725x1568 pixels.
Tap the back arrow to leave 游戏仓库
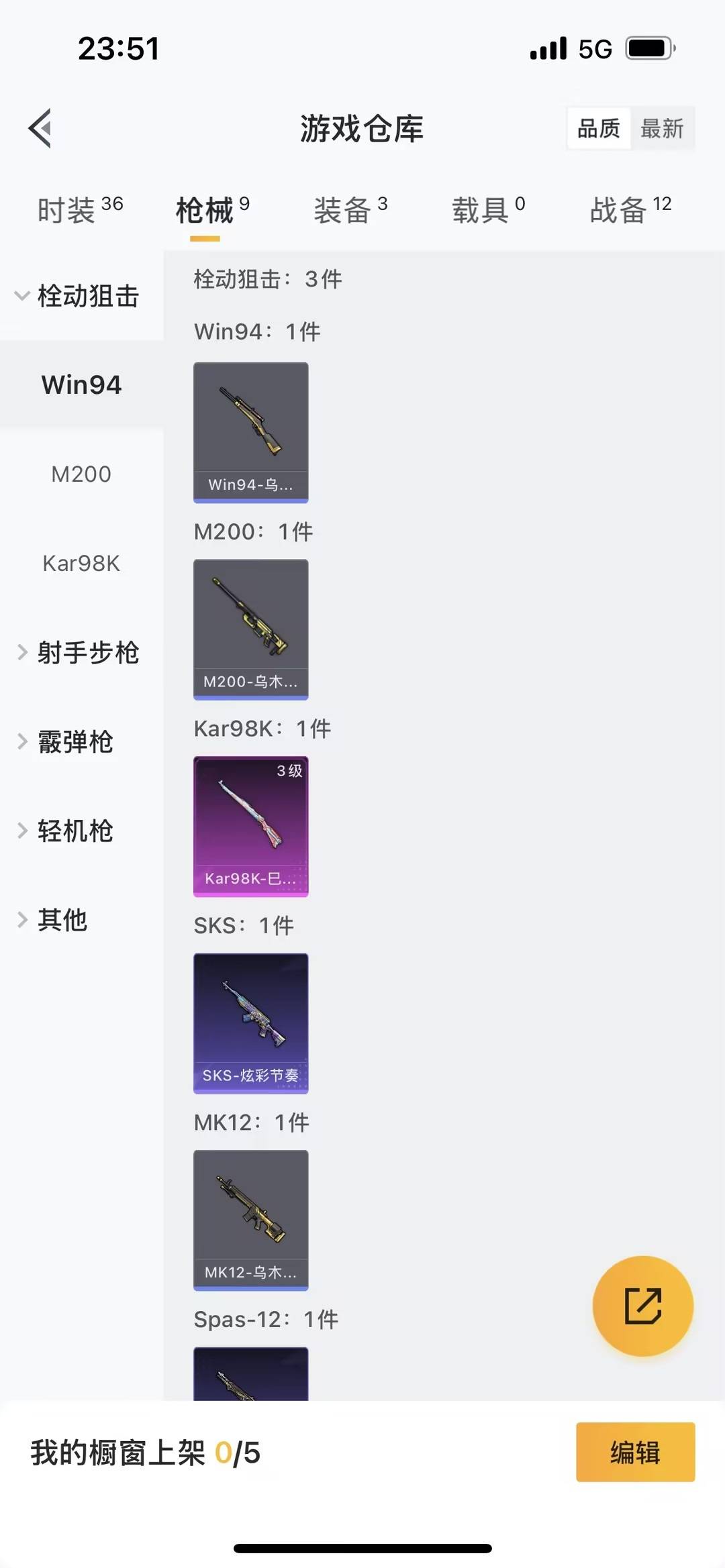click(40, 129)
